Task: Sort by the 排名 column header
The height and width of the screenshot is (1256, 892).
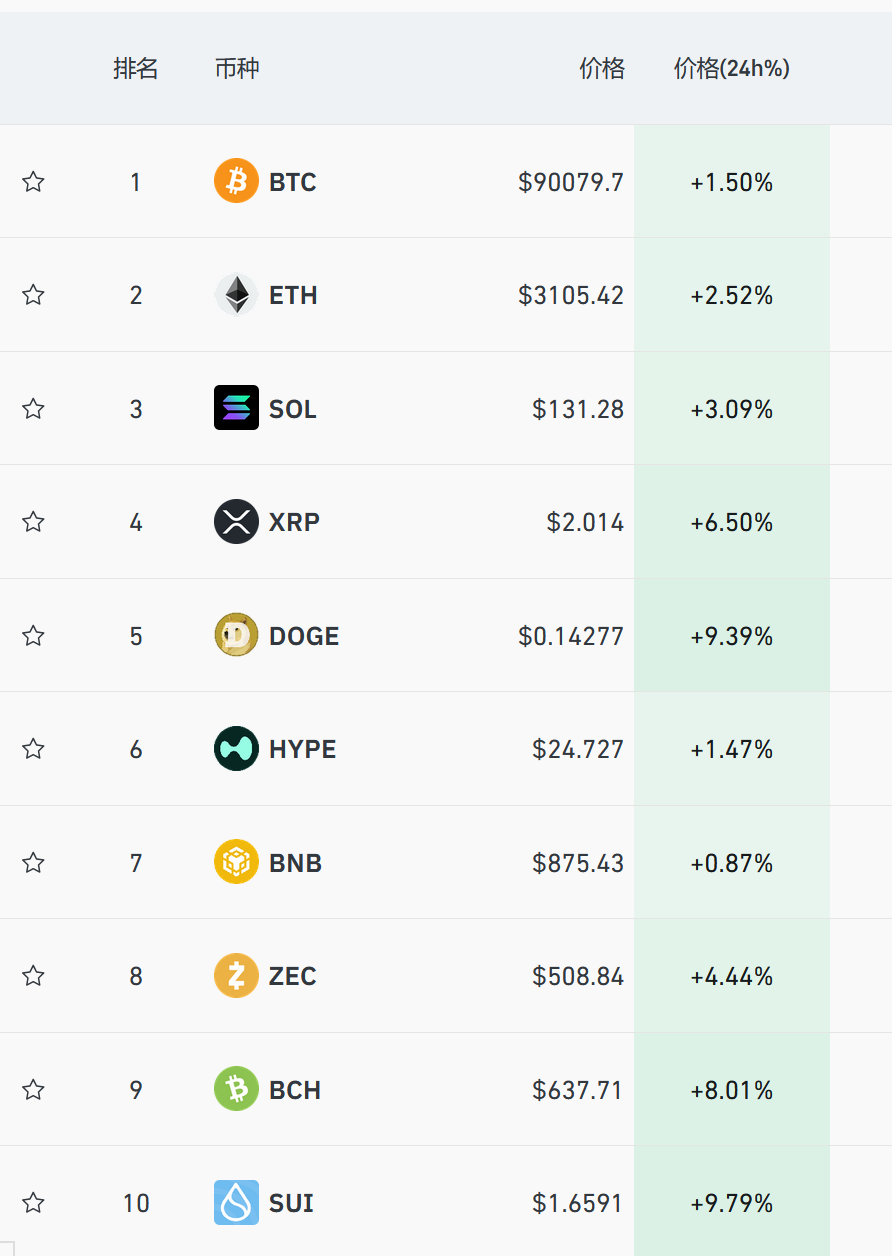Action: [x=135, y=69]
